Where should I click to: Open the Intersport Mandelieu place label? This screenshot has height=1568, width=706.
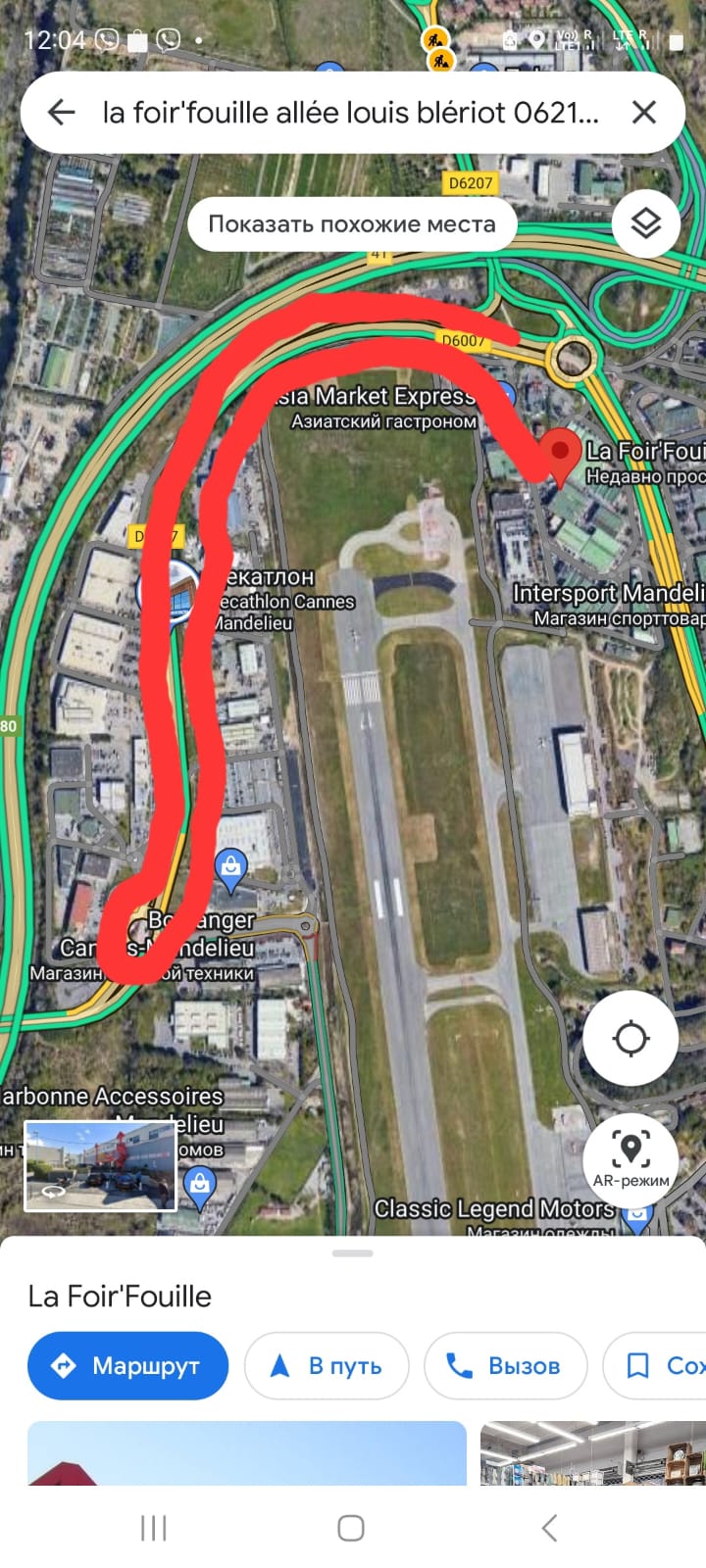point(608,594)
